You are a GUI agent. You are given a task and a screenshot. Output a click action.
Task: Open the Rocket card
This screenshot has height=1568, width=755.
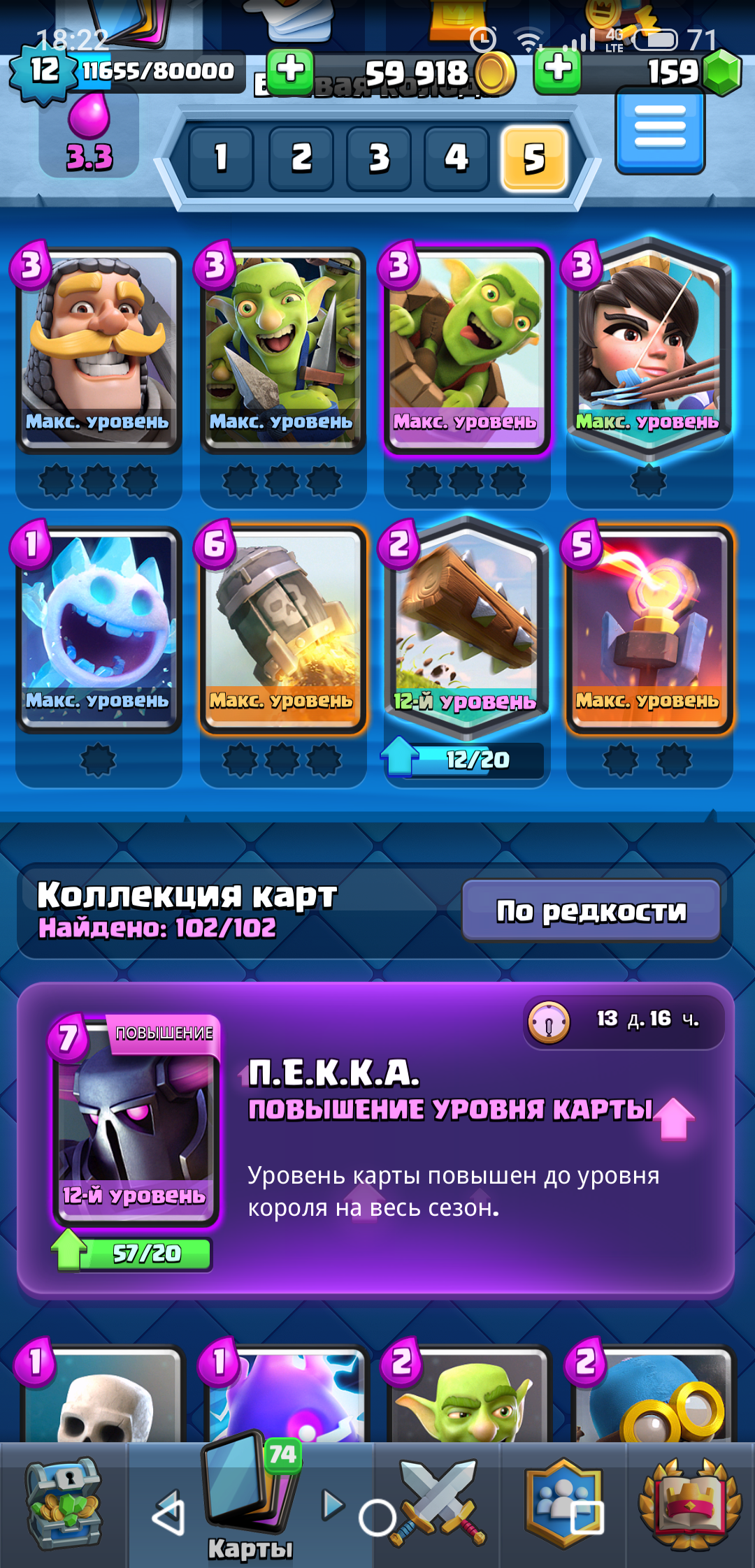(x=282, y=629)
